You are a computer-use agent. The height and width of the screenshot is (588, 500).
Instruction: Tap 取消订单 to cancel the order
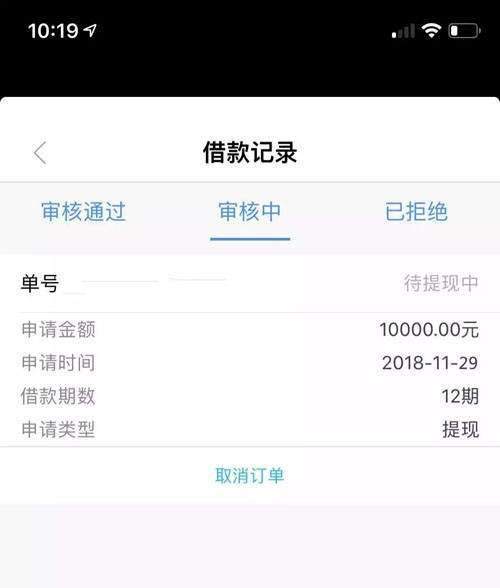tap(250, 476)
